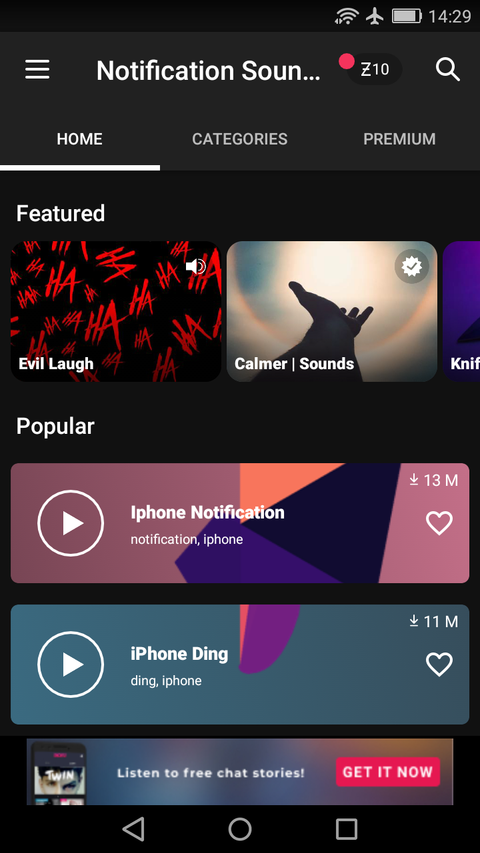Play the iPhone Ding sound
The width and height of the screenshot is (480, 853).
click(x=71, y=664)
